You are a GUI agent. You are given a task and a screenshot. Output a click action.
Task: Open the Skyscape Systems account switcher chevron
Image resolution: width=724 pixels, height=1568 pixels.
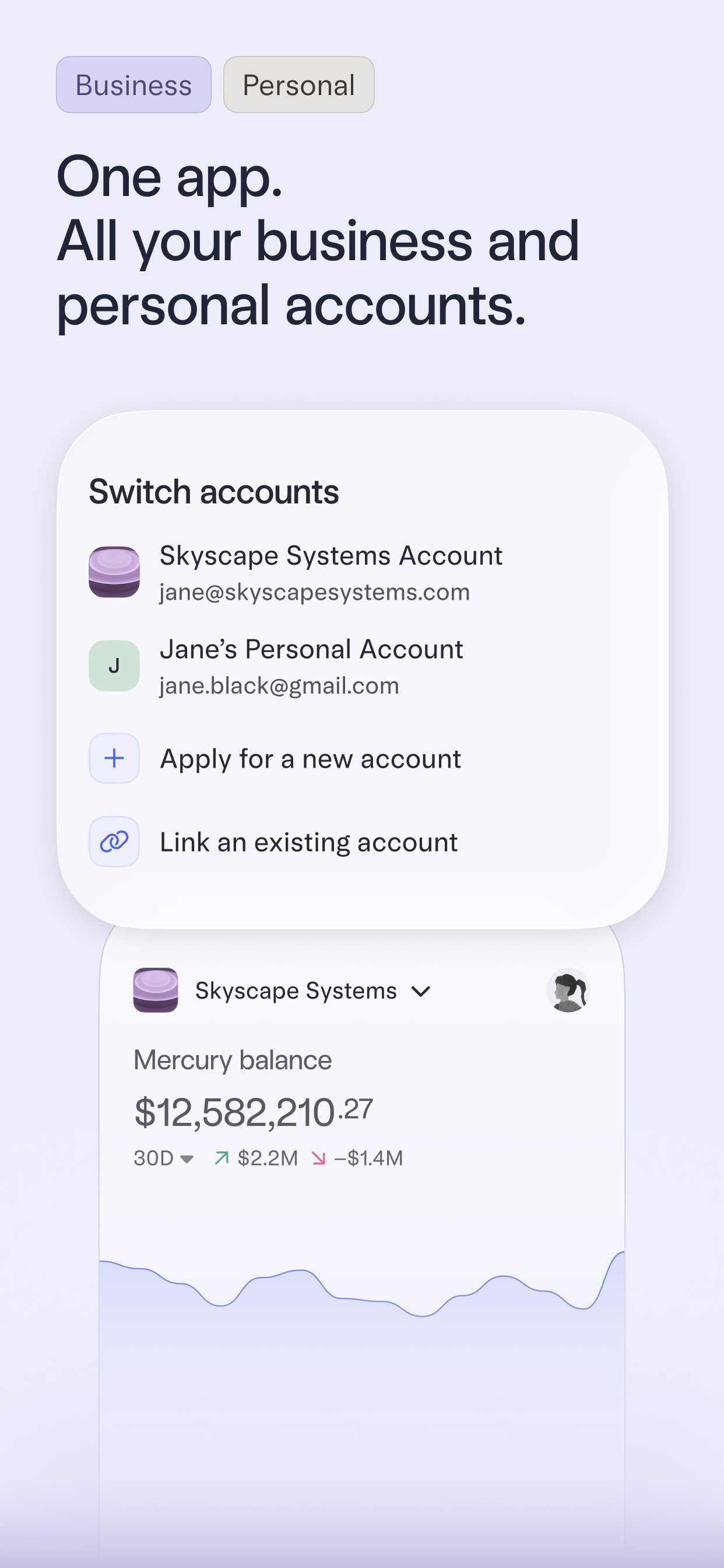[x=421, y=991]
